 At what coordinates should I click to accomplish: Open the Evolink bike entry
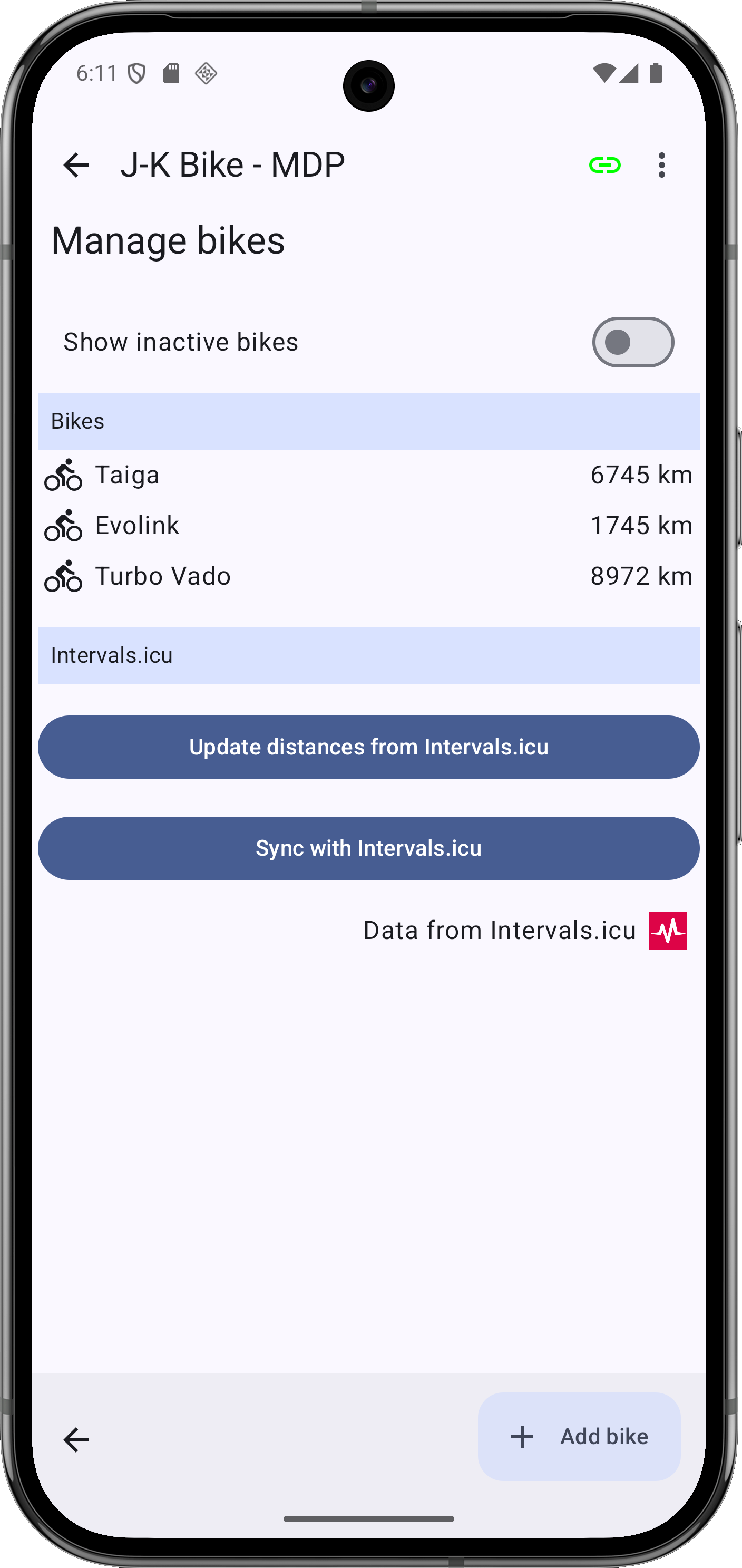[x=368, y=525]
